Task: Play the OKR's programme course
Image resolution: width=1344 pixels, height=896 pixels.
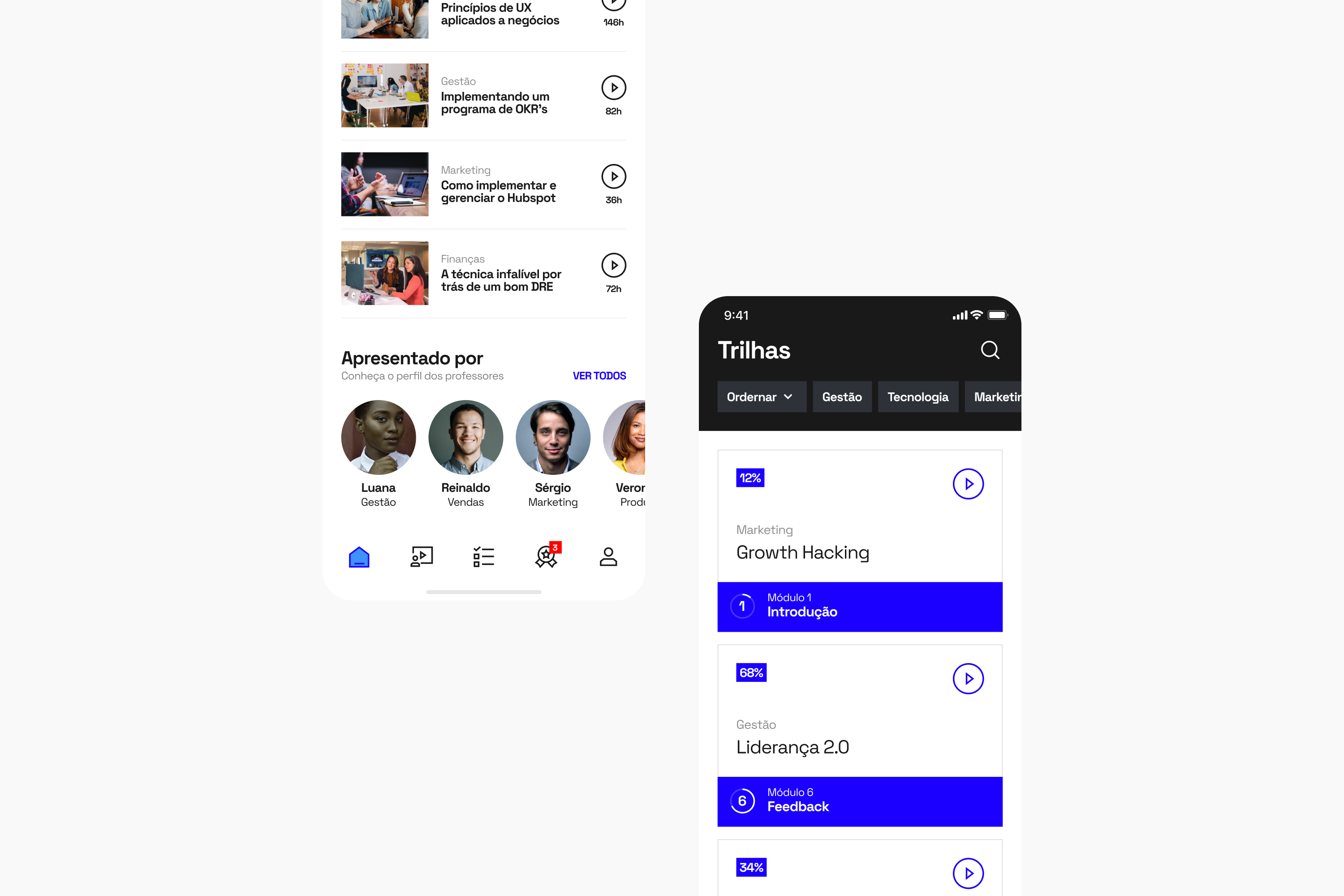Action: pyautogui.click(x=614, y=87)
